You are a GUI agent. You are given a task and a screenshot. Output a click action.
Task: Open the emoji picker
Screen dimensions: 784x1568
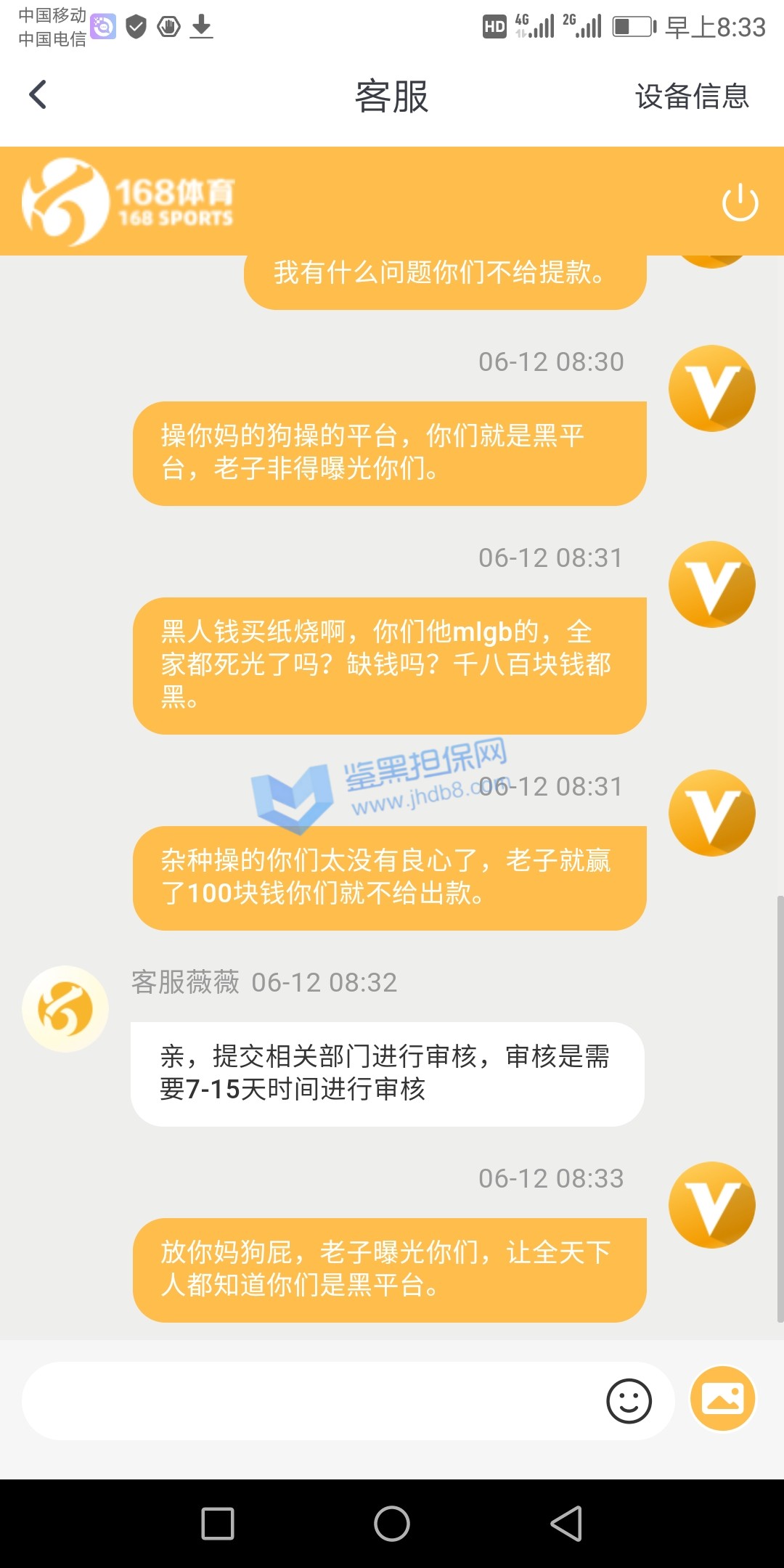tap(629, 1401)
